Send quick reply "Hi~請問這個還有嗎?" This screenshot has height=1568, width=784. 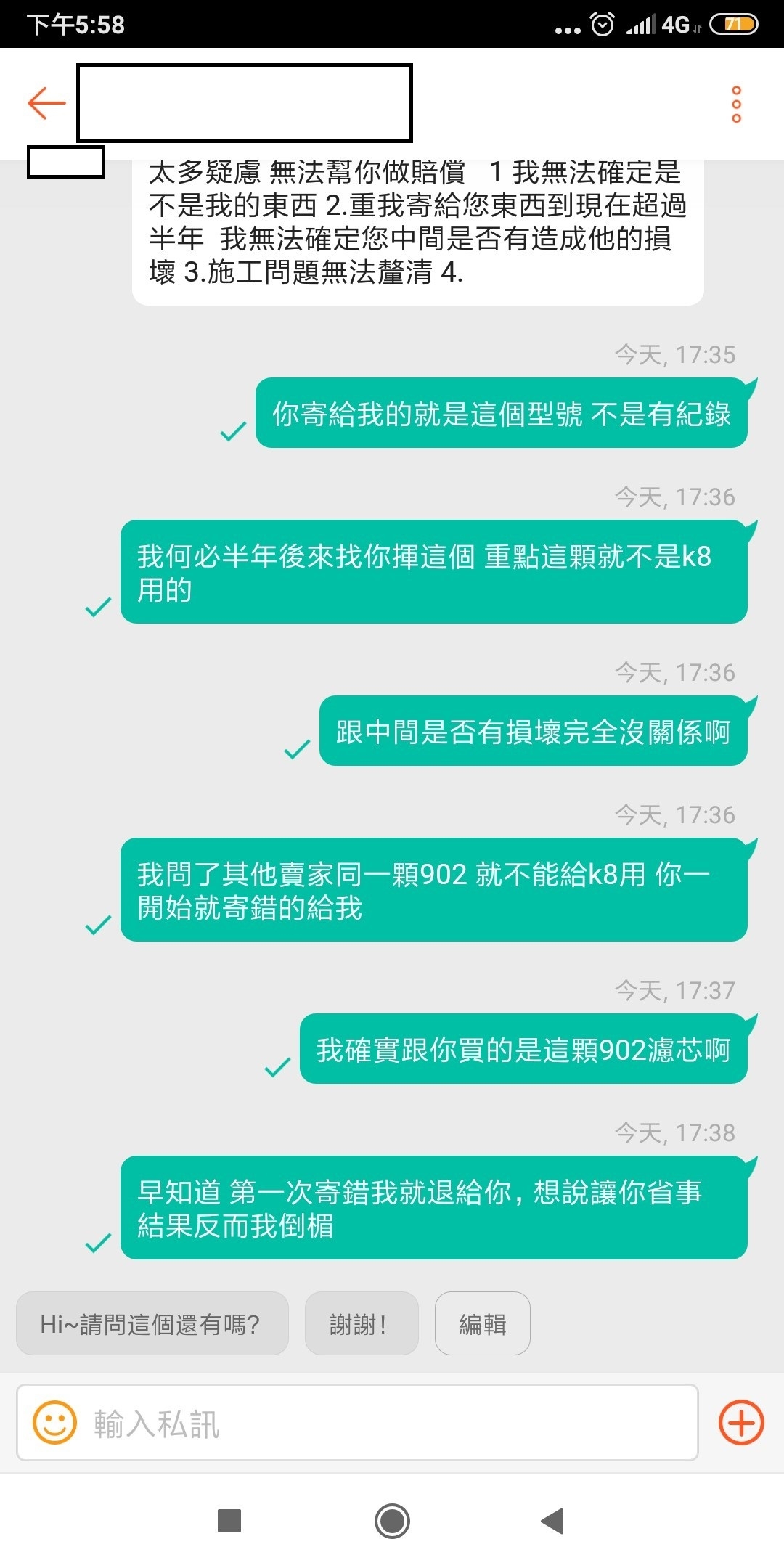[x=152, y=1323]
